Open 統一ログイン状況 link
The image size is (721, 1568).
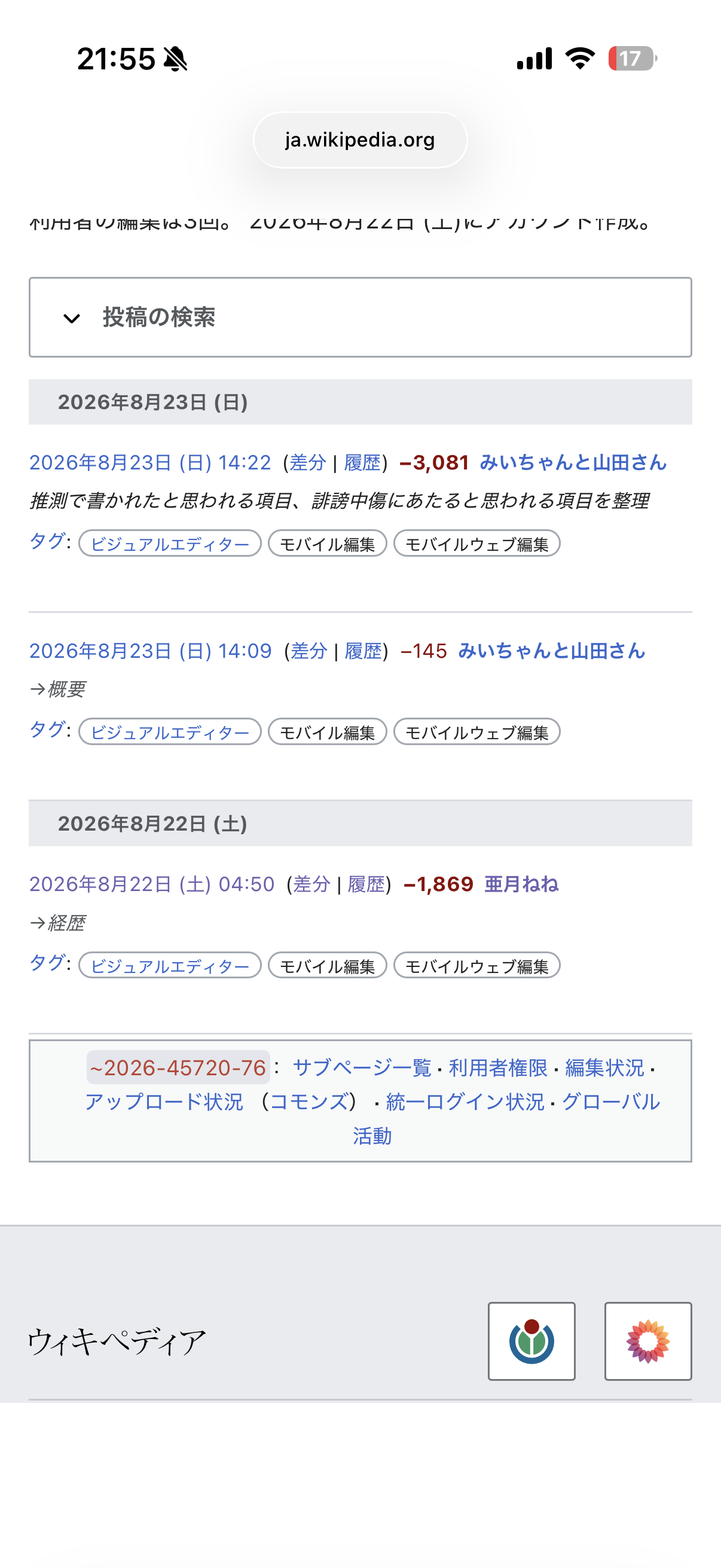coord(465,1101)
